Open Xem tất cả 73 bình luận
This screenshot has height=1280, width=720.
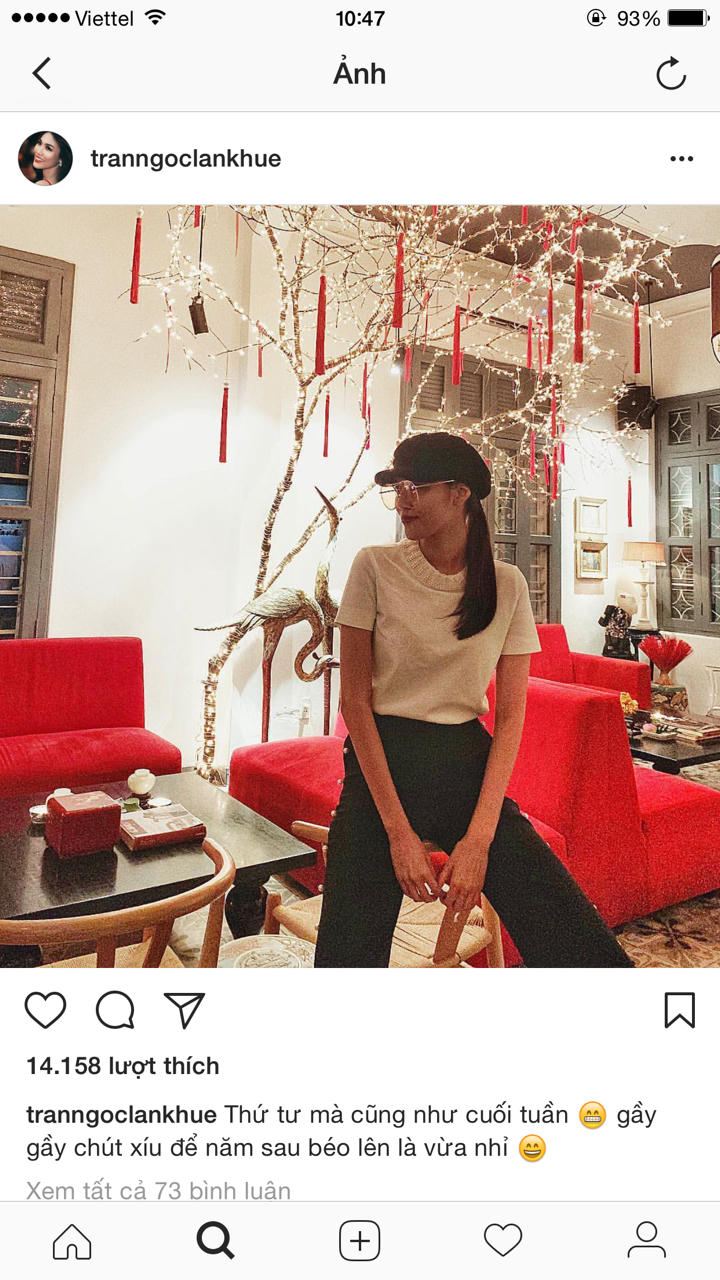pyautogui.click(x=158, y=1190)
